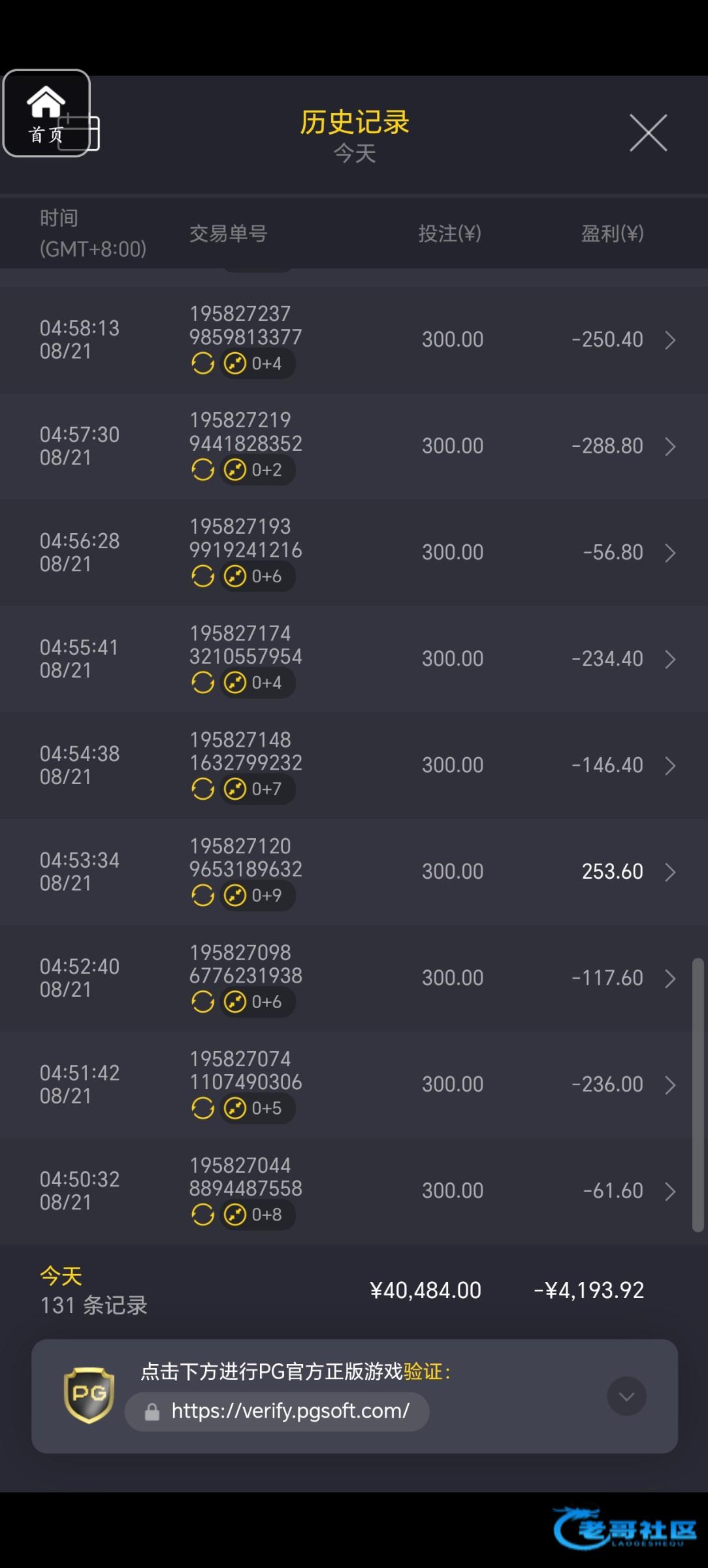View the 04:57:30 transaction with -288.80

[670, 446]
